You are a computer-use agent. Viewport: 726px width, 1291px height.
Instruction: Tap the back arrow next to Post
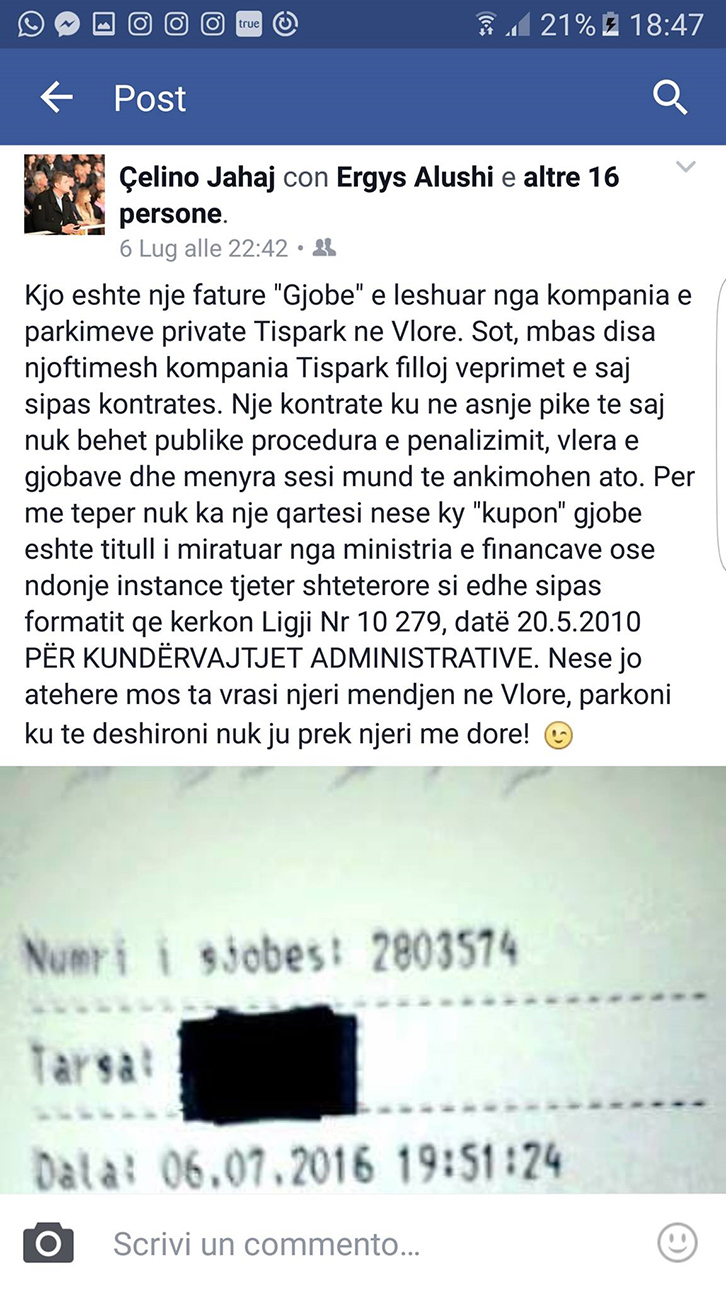(55, 97)
